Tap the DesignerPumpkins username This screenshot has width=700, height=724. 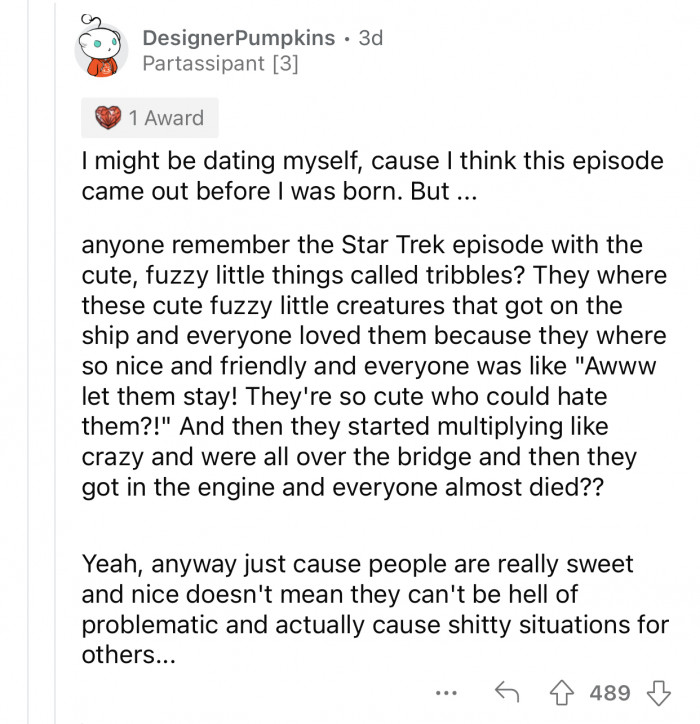pos(237,38)
